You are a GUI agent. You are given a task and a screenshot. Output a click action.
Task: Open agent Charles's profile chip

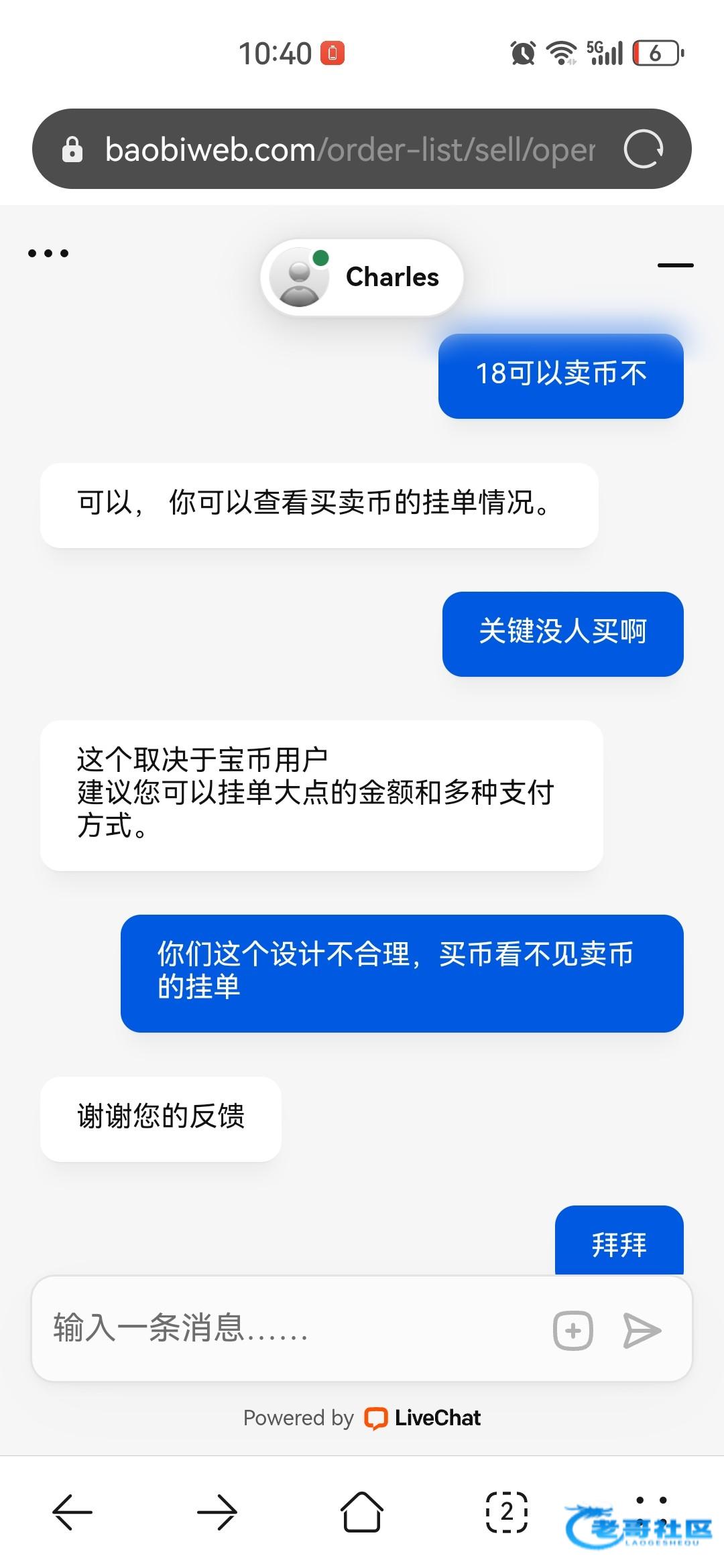362,277
